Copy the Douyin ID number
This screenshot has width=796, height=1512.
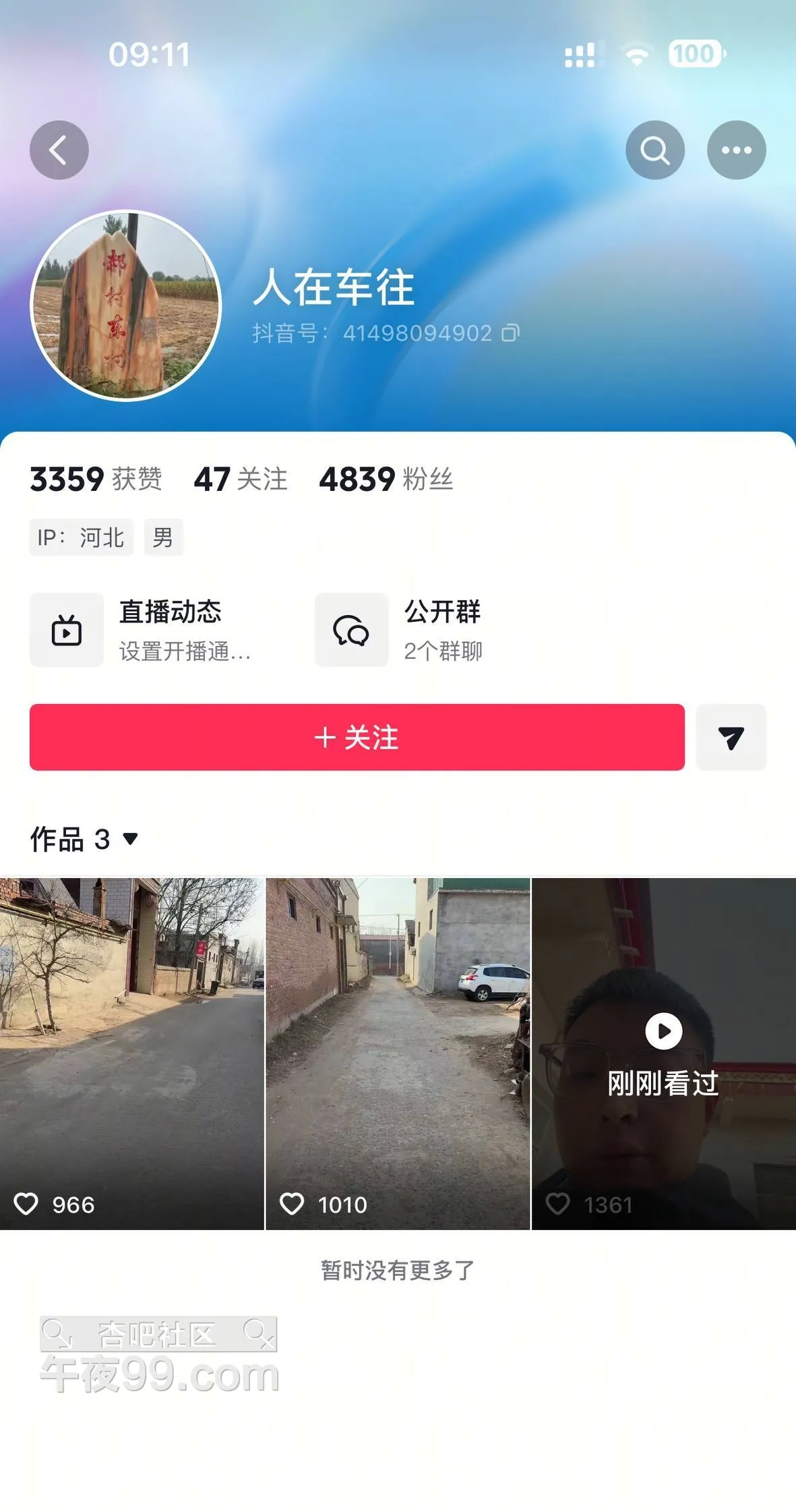pyautogui.click(x=511, y=333)
